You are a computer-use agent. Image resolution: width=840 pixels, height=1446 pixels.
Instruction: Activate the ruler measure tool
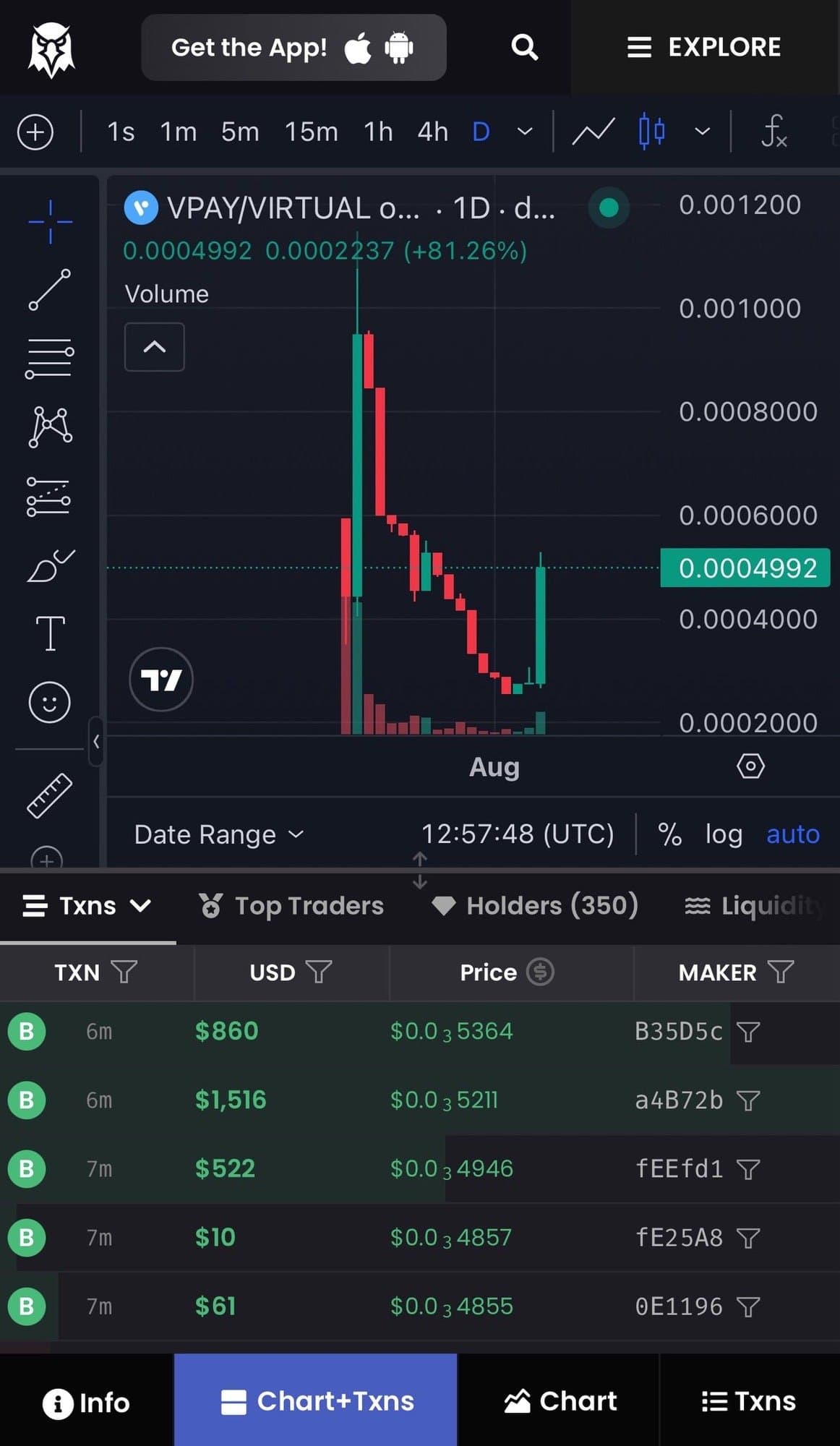point(49,795)
